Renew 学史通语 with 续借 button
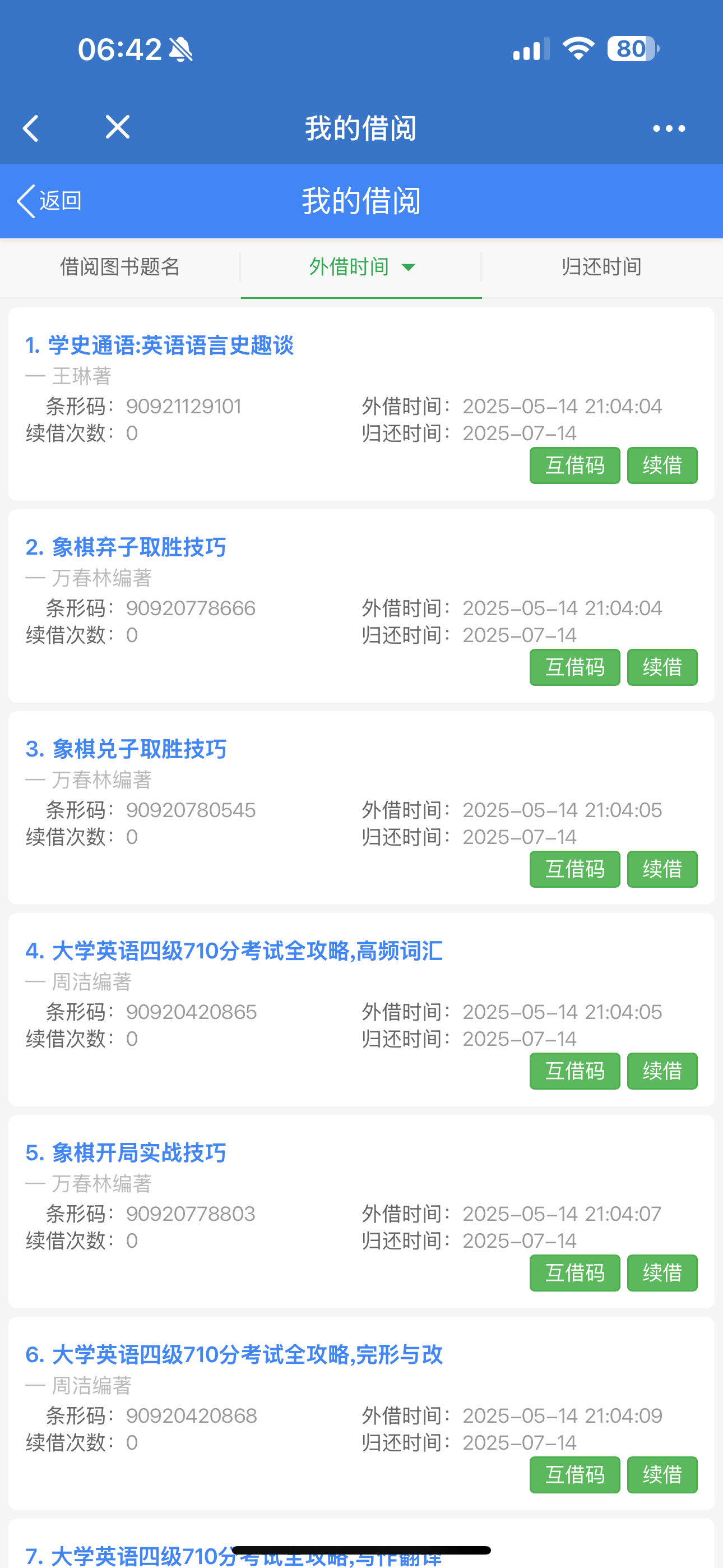The height and width of the screenshot is (1568, 723). pyautogui.click(x=661, y=465)
